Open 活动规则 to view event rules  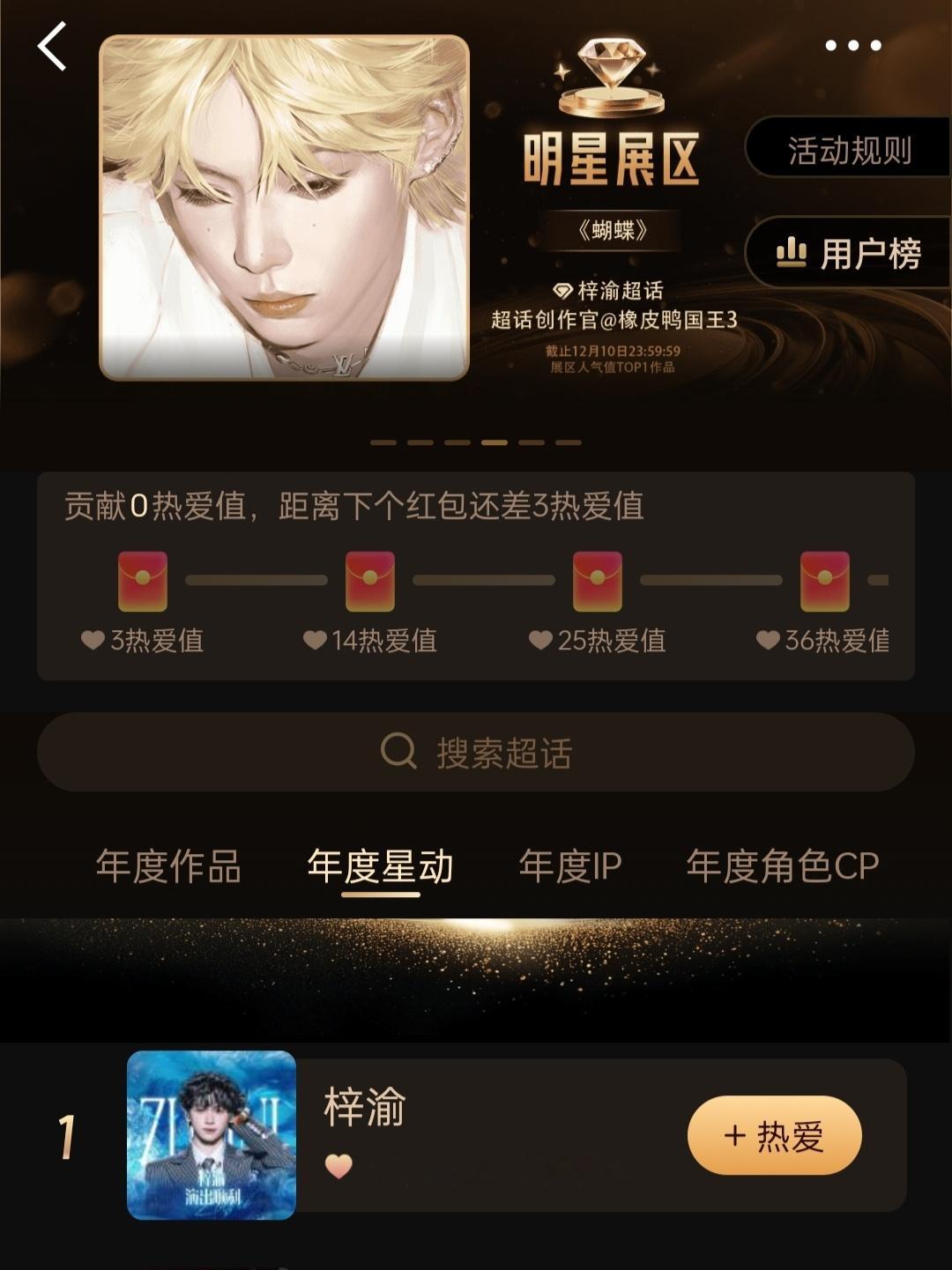coord(849,150)
